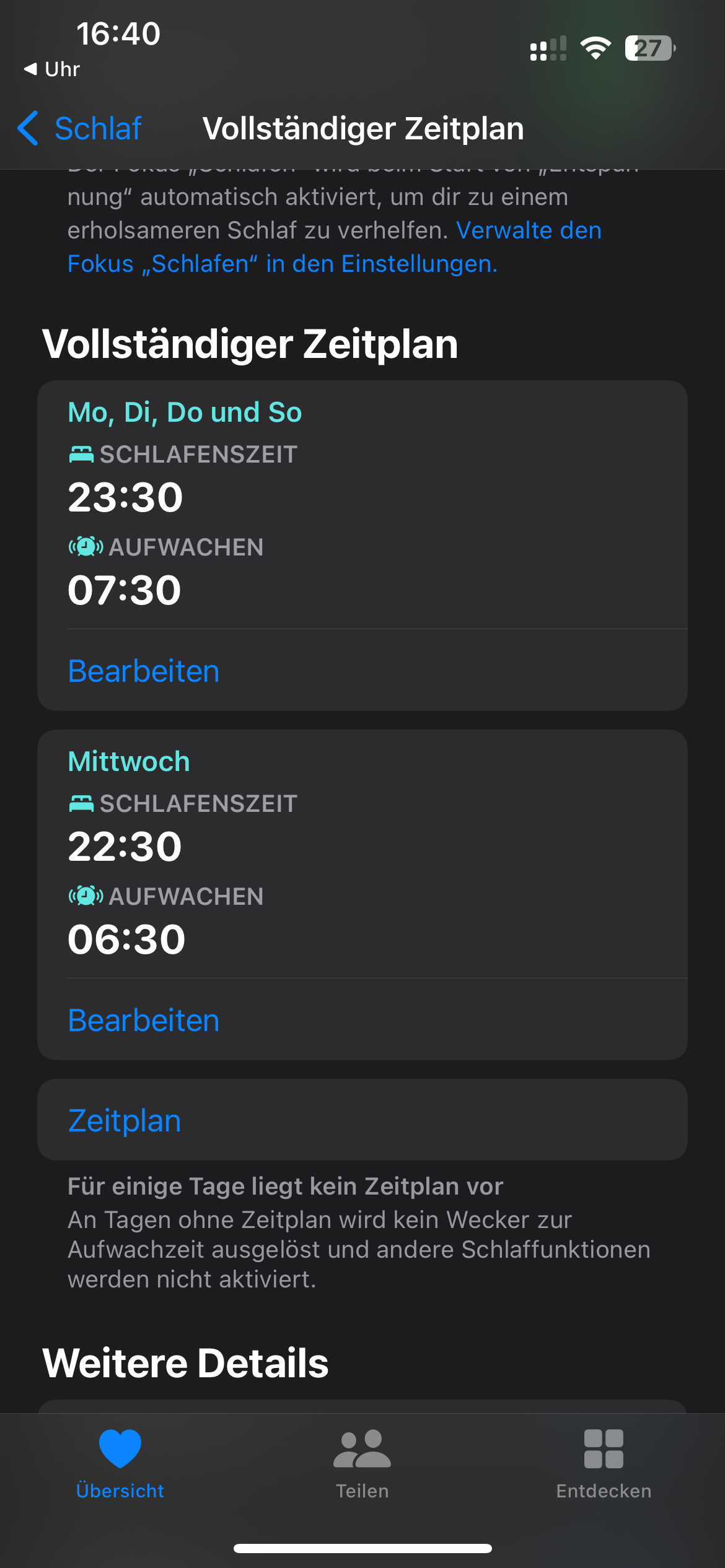Open the Teilen tab
Image resolution: width=725 pixels, height=1568 pixels.
362,1464
